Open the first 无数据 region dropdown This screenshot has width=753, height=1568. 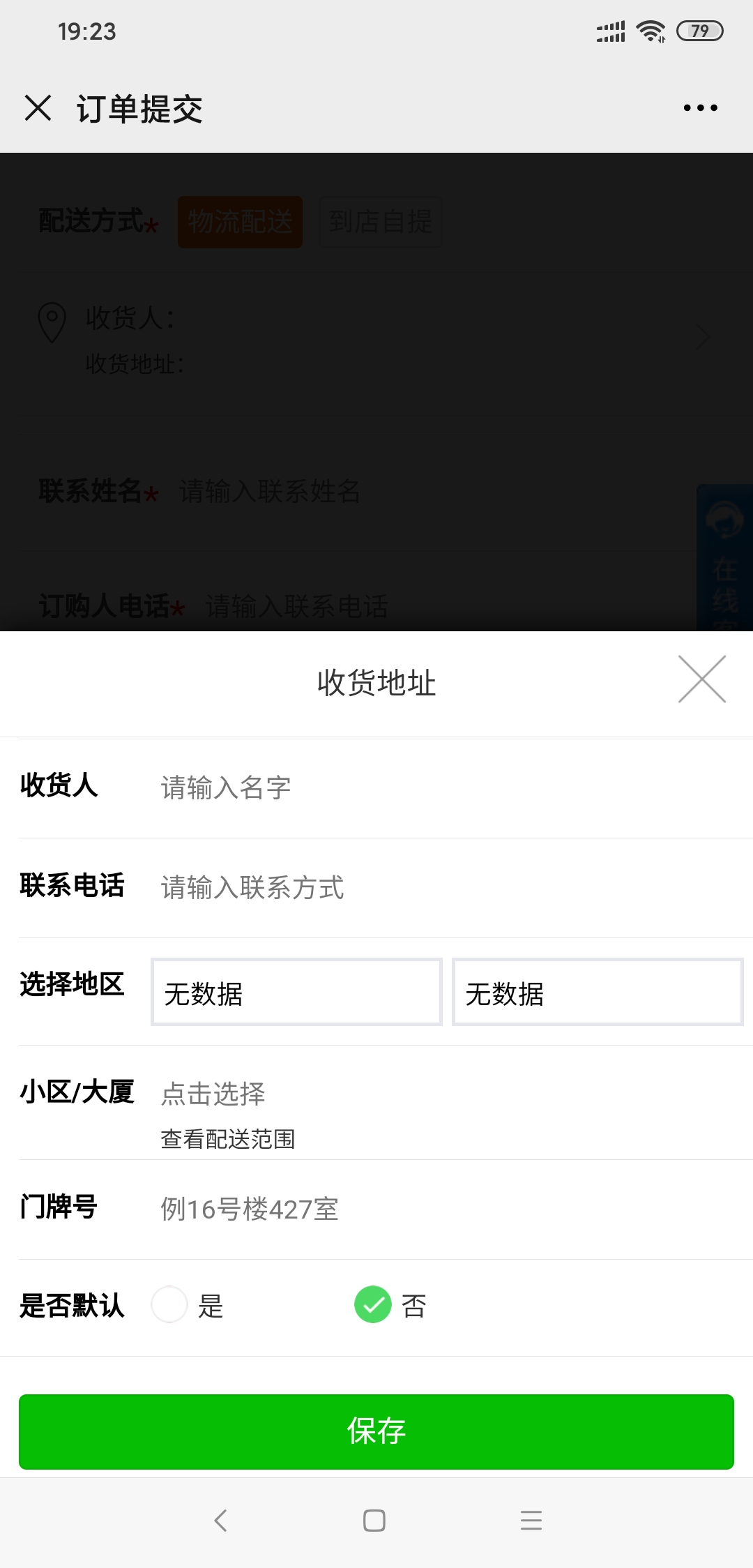[297, 992]
